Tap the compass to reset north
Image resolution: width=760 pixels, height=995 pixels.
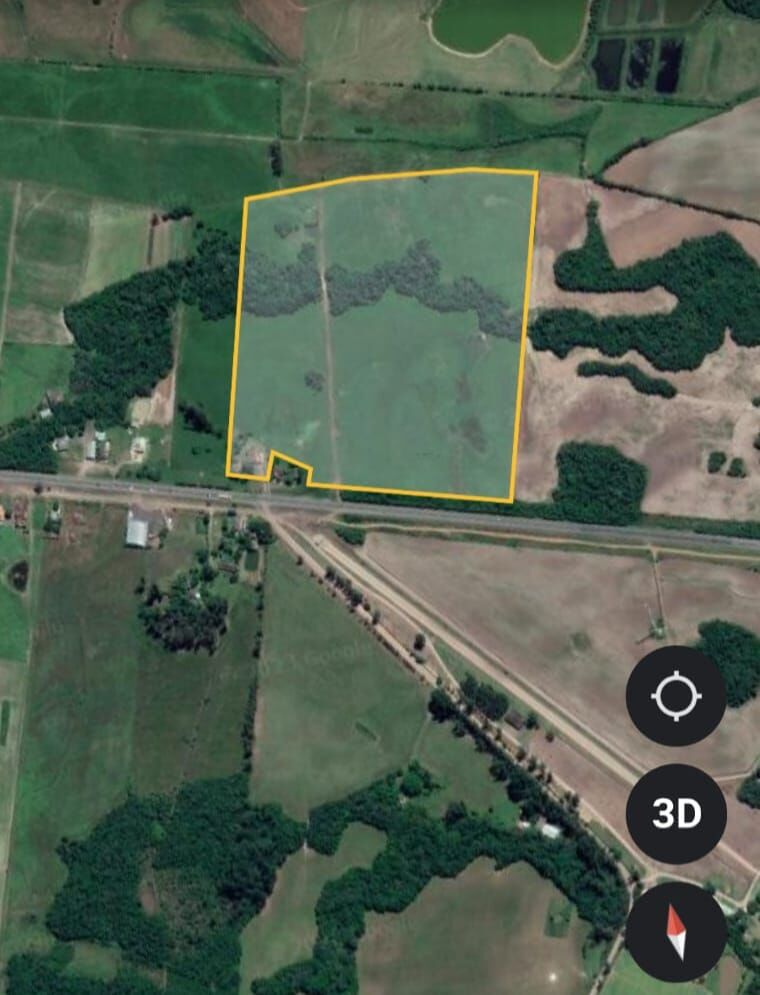(x=676, y=932)
